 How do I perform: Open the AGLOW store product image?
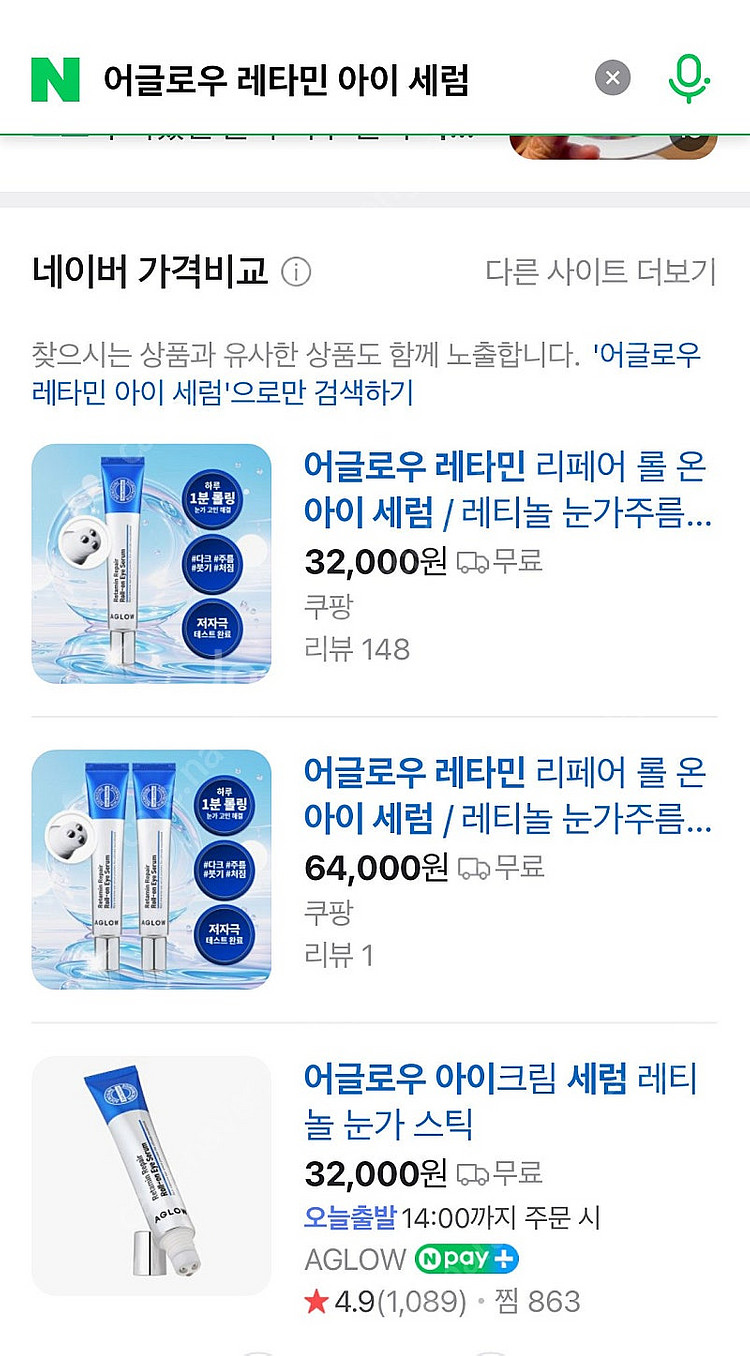pyautogui.click(x=152, y=1176)
